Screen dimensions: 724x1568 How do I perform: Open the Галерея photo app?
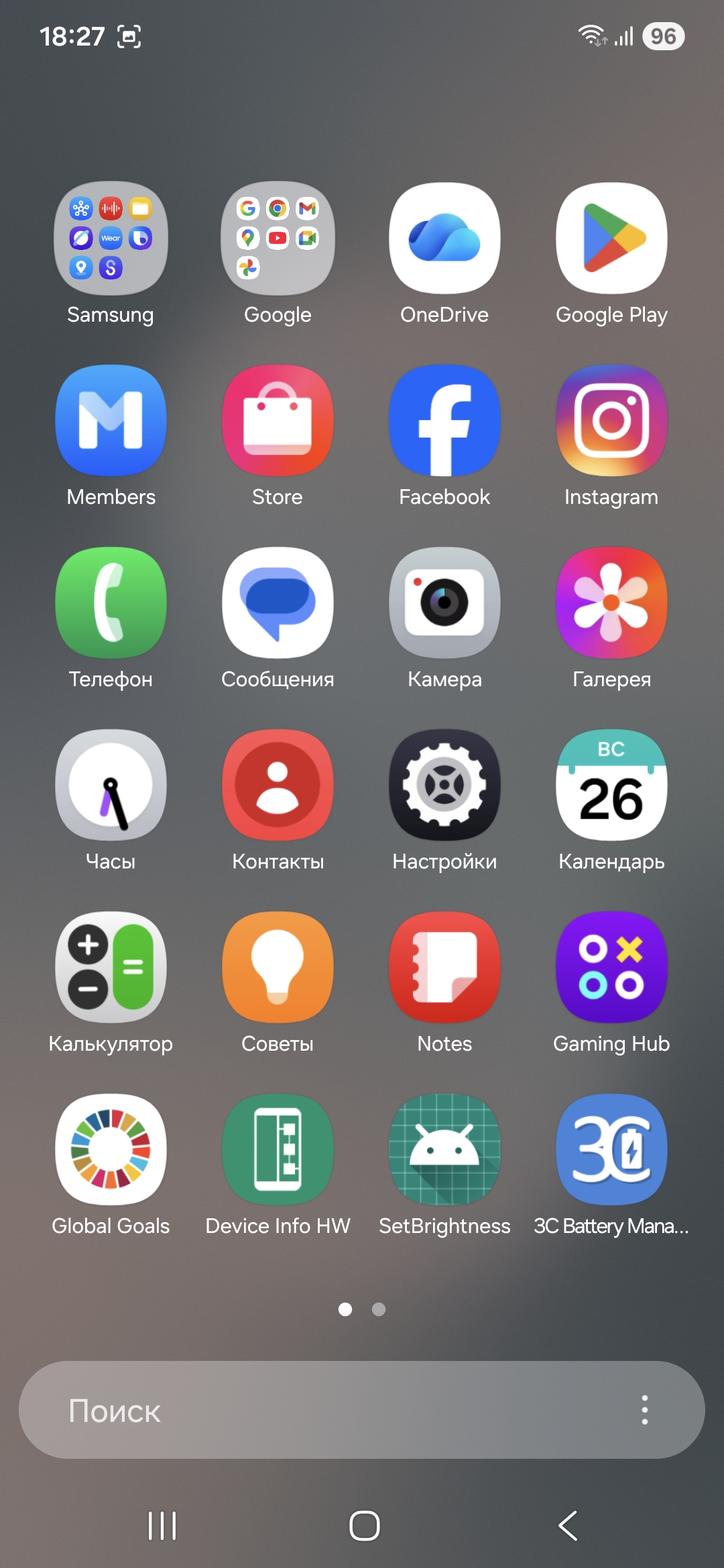pos(611,603)
